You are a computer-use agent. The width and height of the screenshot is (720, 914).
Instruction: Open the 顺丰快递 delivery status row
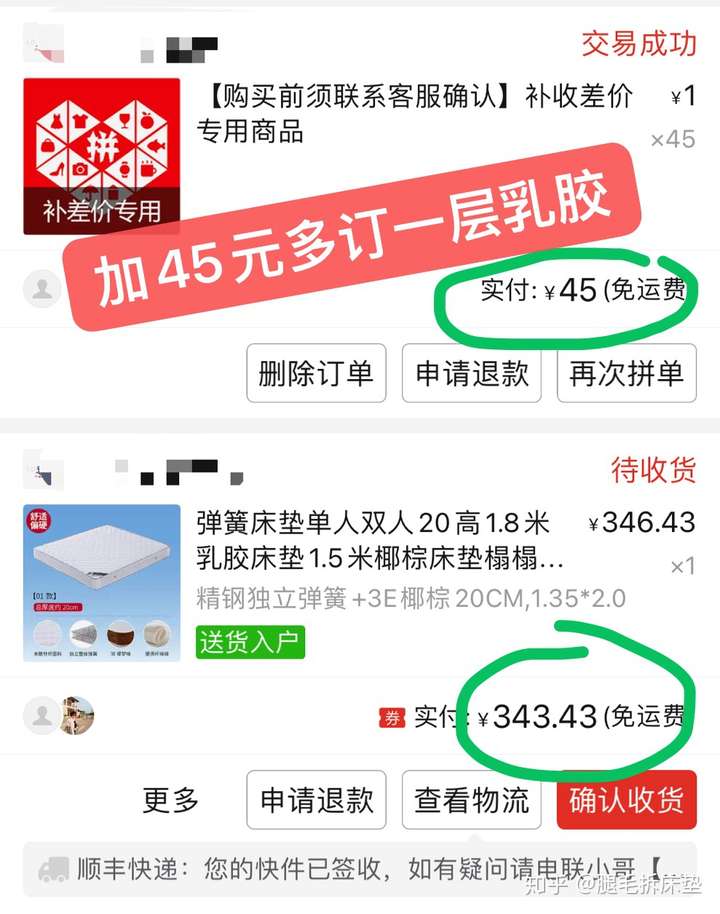(360, 869)
